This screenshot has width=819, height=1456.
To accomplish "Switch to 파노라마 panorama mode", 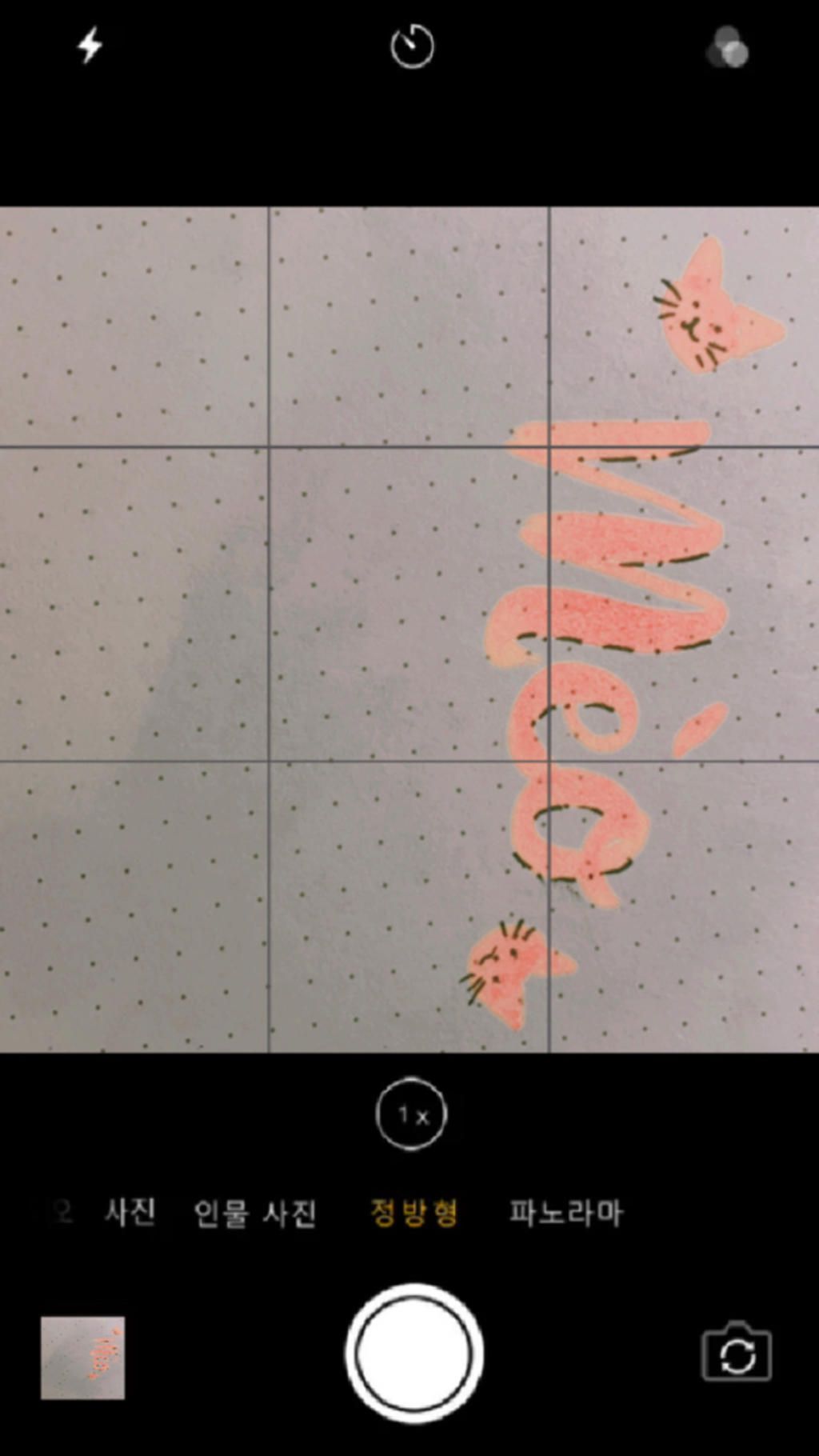I will [x=565, y=1213].
